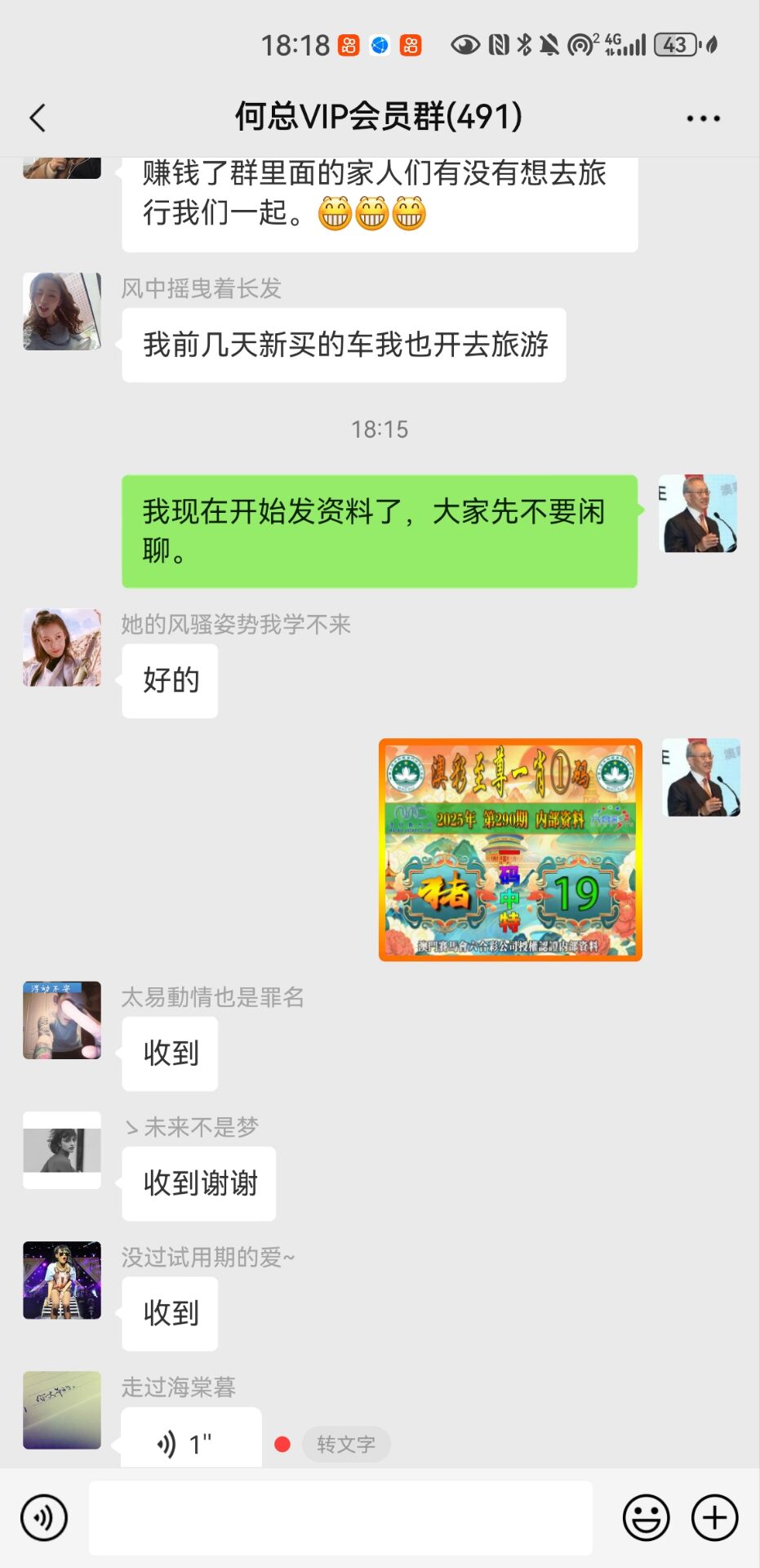Image resolution: width=760 pixels, height=1568 pixels.
Task: Tap the message input field
Action: point(340,1517)
